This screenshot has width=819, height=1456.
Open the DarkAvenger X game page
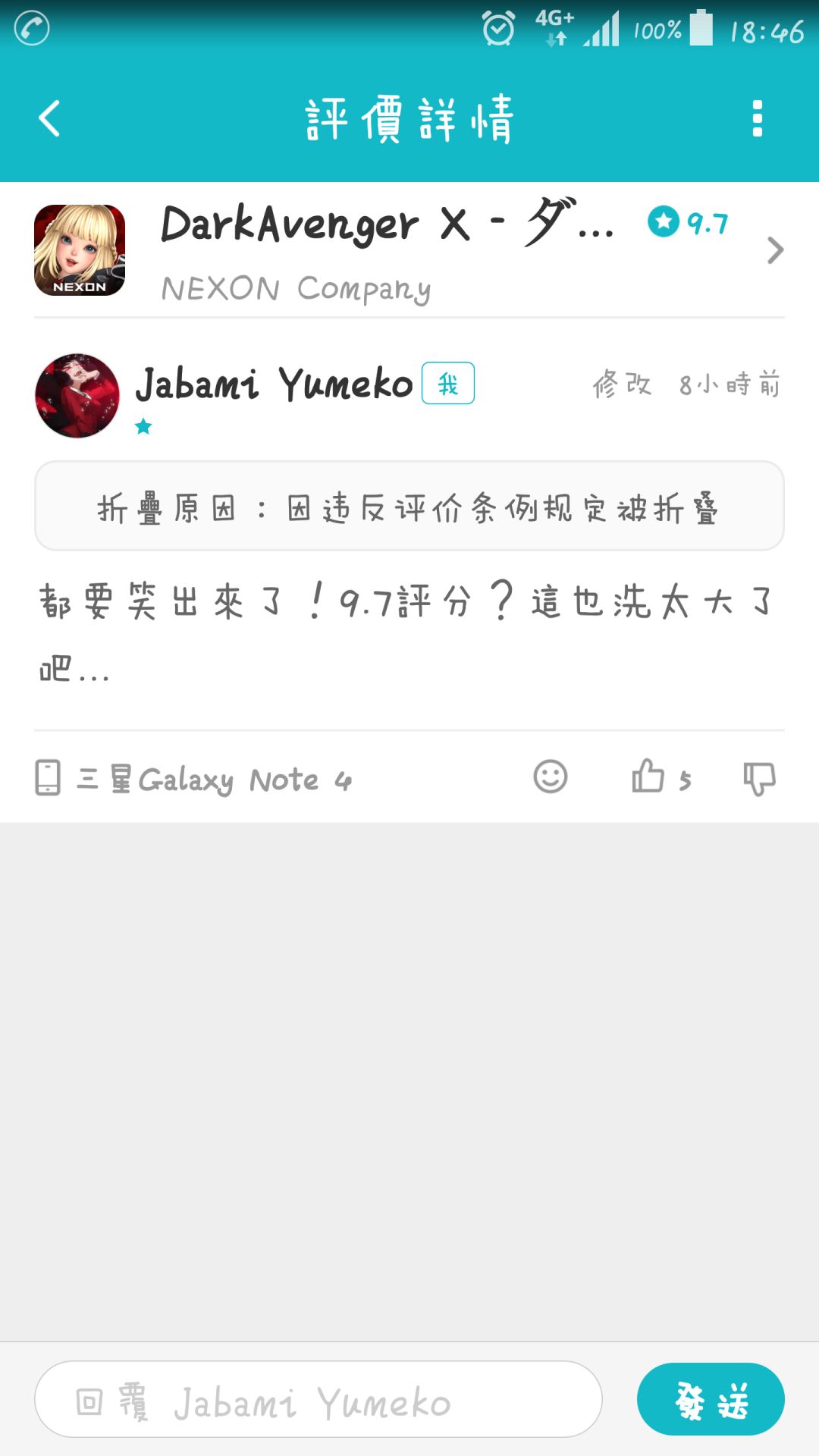tap(409, 250)
